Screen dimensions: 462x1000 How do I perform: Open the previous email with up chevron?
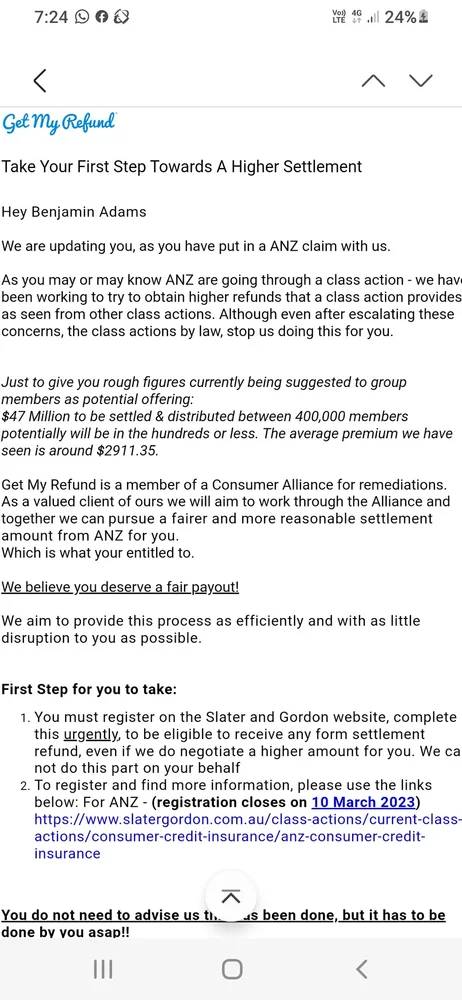(x=373, y=80)
